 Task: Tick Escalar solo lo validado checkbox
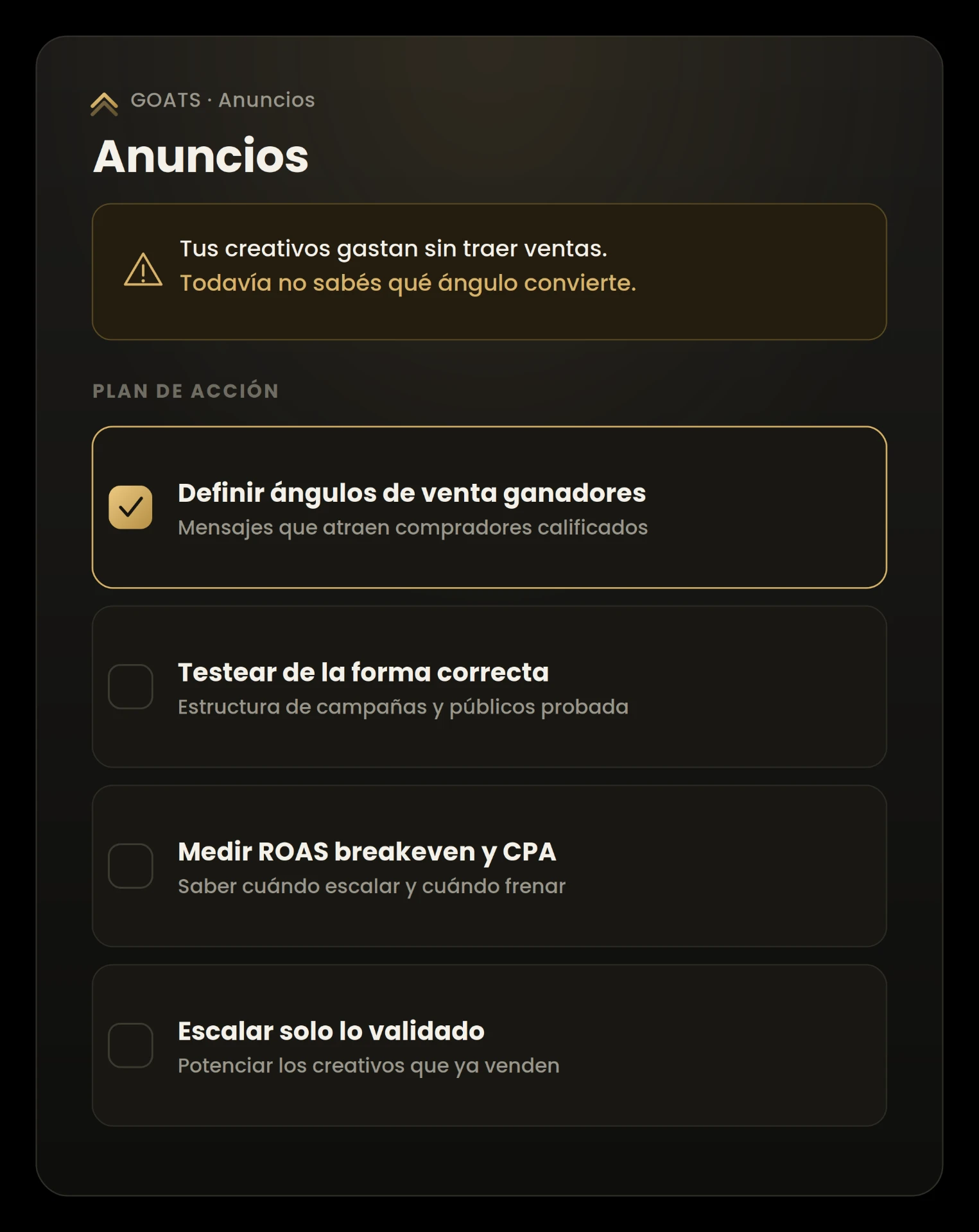click(130, 1045)
